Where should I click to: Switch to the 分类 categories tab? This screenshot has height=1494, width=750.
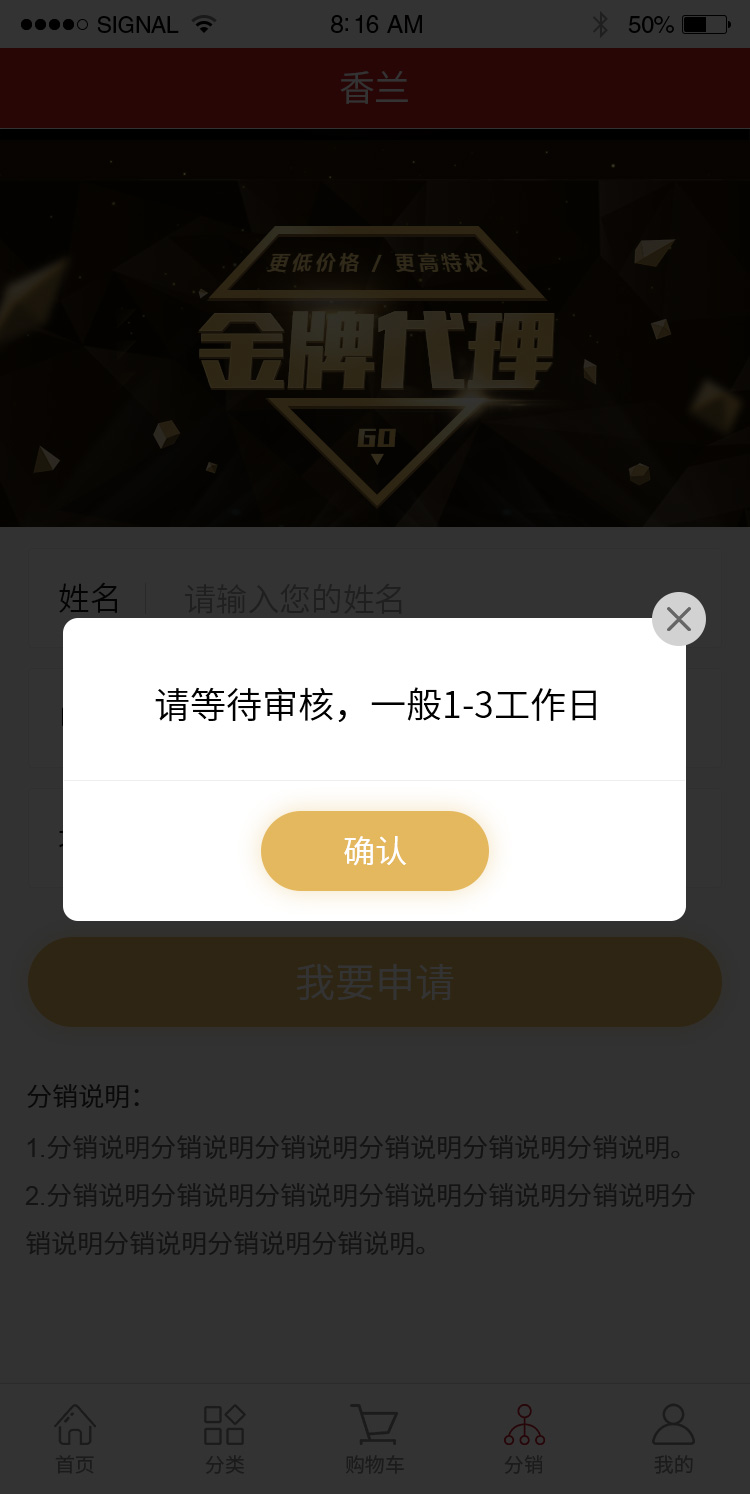[x=224, y=1438]
